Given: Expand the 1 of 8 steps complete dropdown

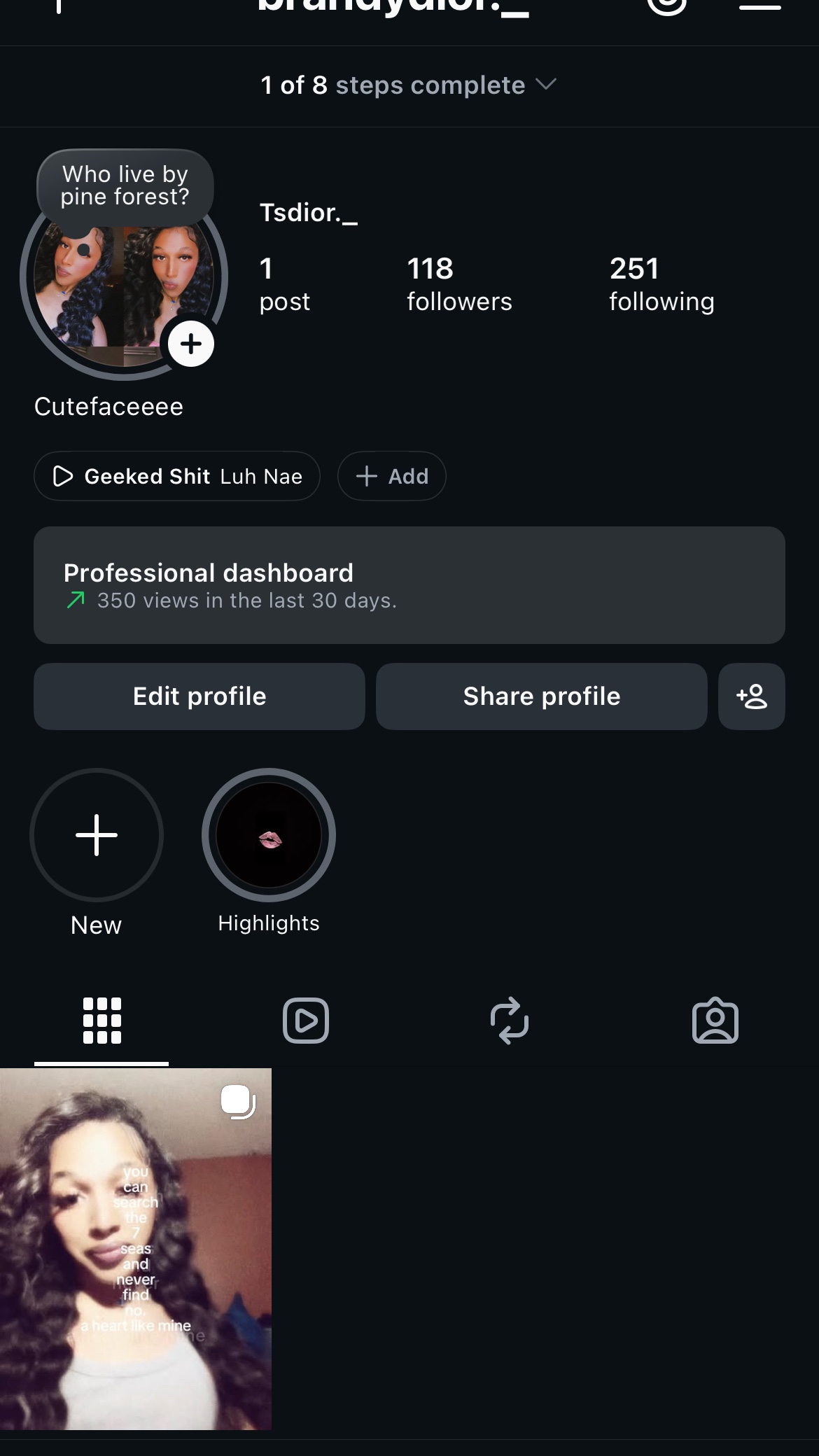Looking at the screenshot, I should [x=409, y=85].
